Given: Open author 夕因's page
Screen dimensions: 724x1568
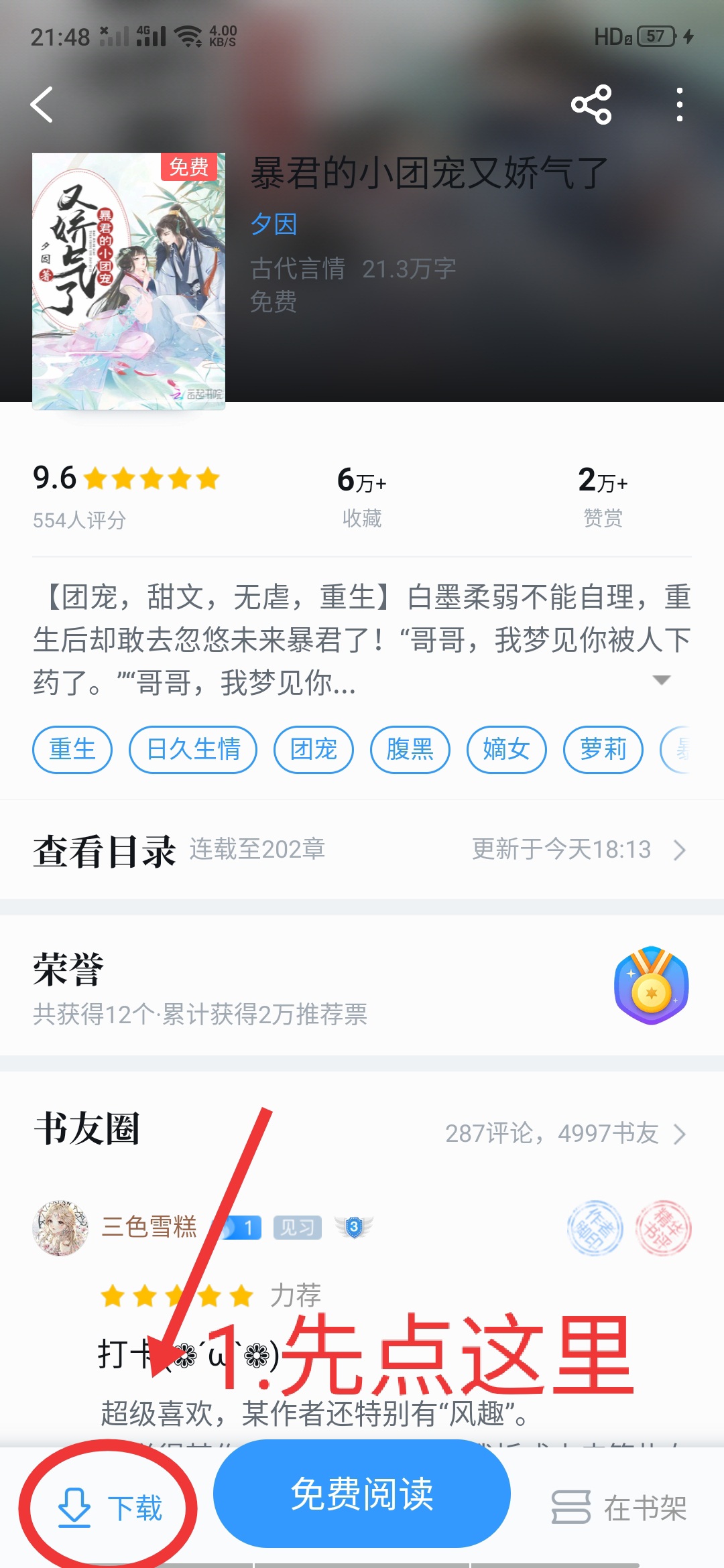Looking at the screenshot, I should 274,224.
